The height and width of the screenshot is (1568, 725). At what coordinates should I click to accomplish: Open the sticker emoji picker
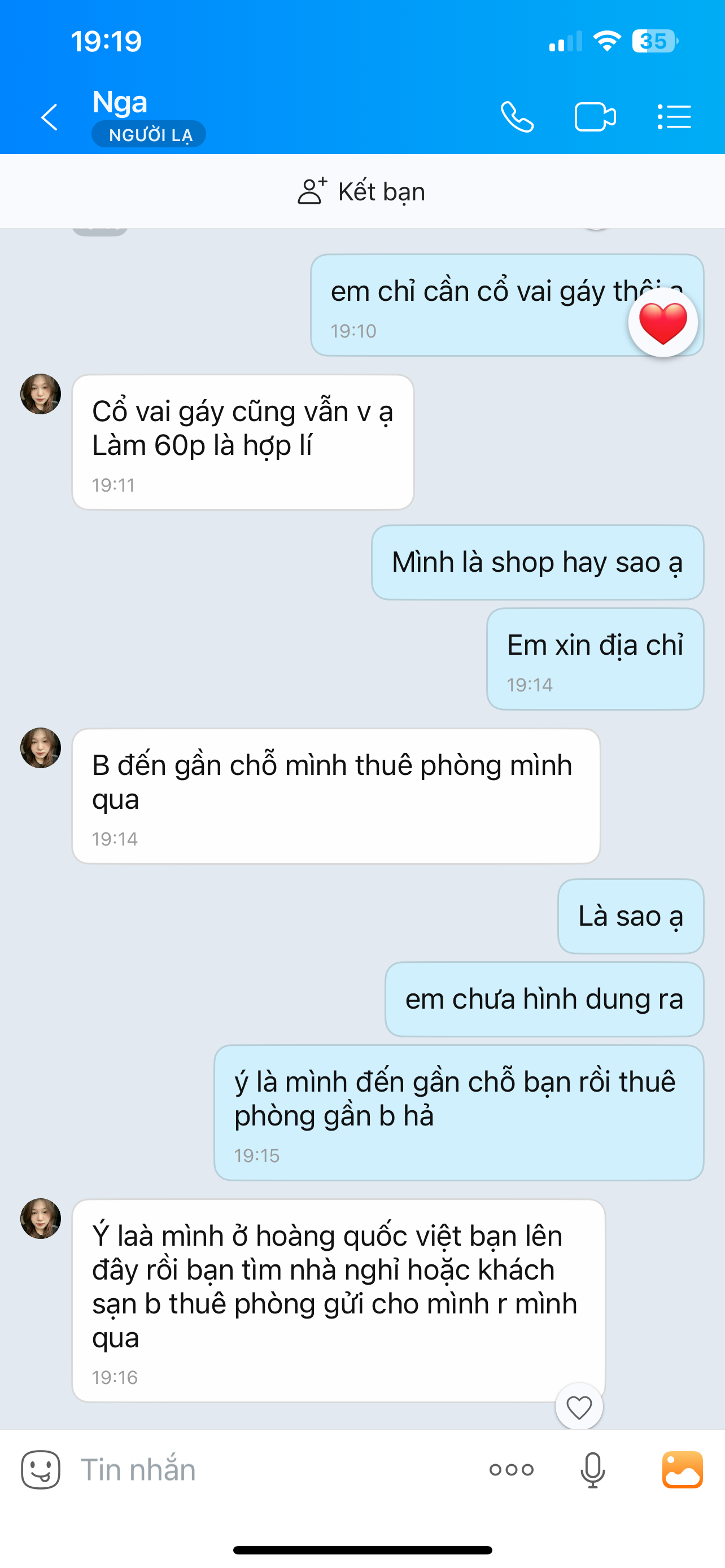pyautogui.click(x=41, y=1470)
